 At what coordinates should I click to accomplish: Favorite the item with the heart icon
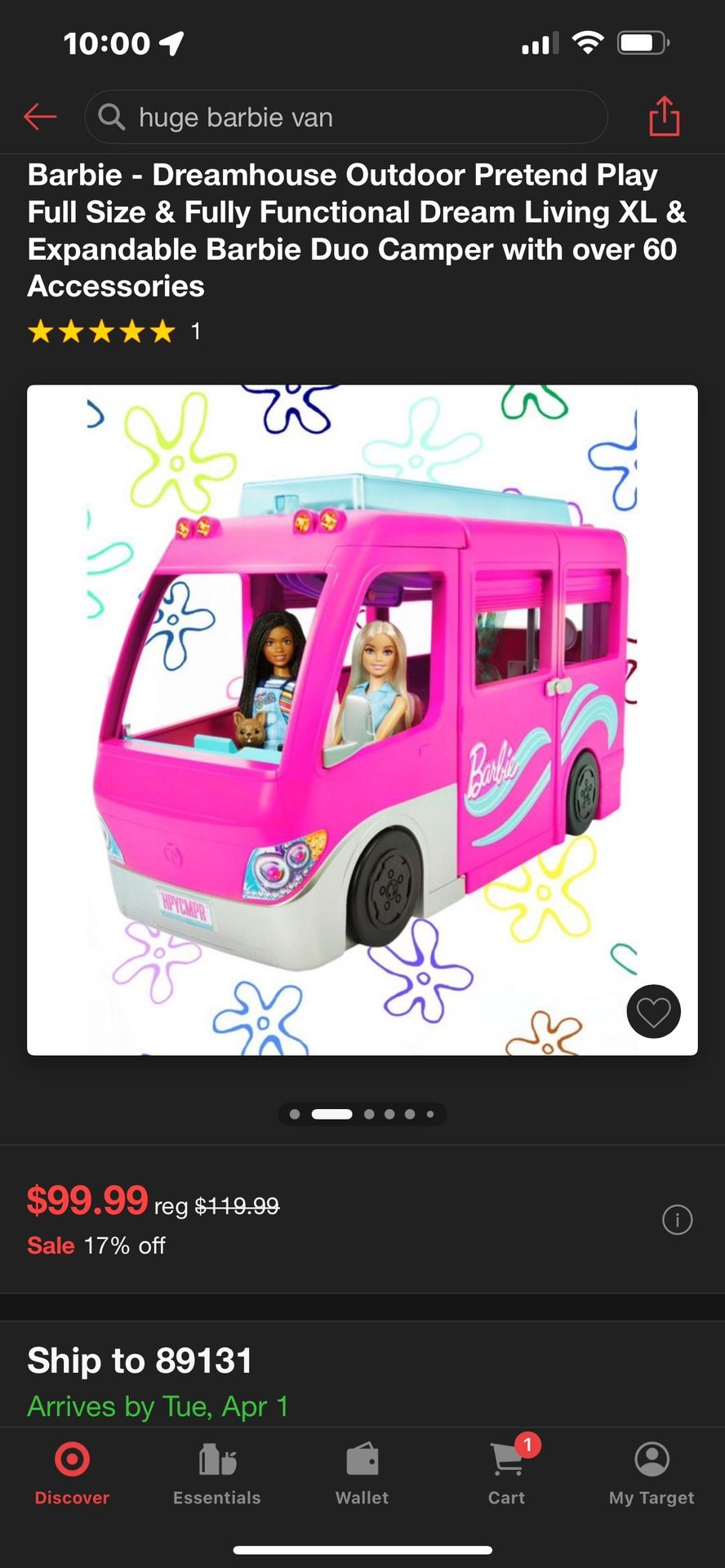(x=653, y=1012)
